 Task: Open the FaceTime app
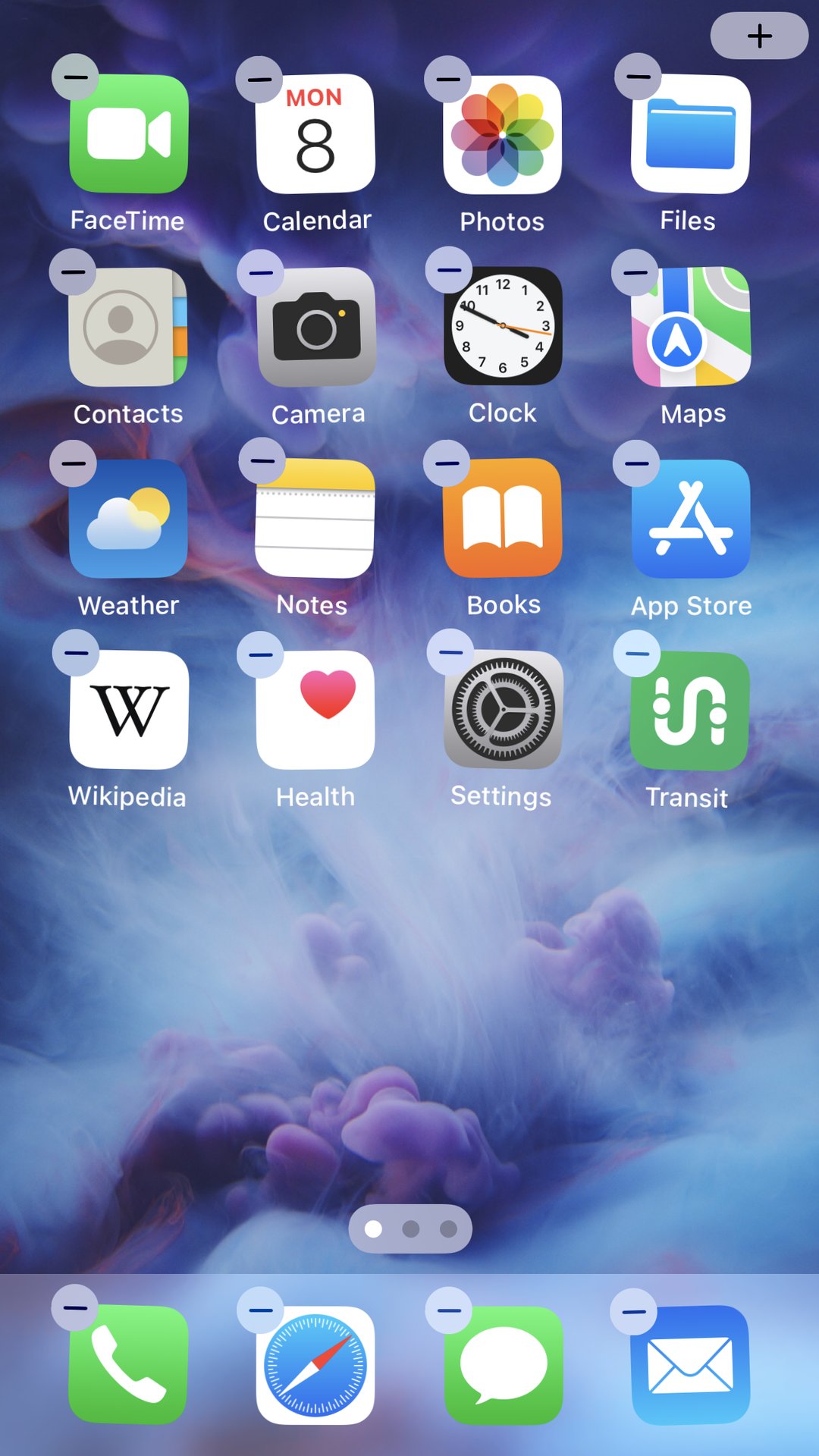(127, 136)
